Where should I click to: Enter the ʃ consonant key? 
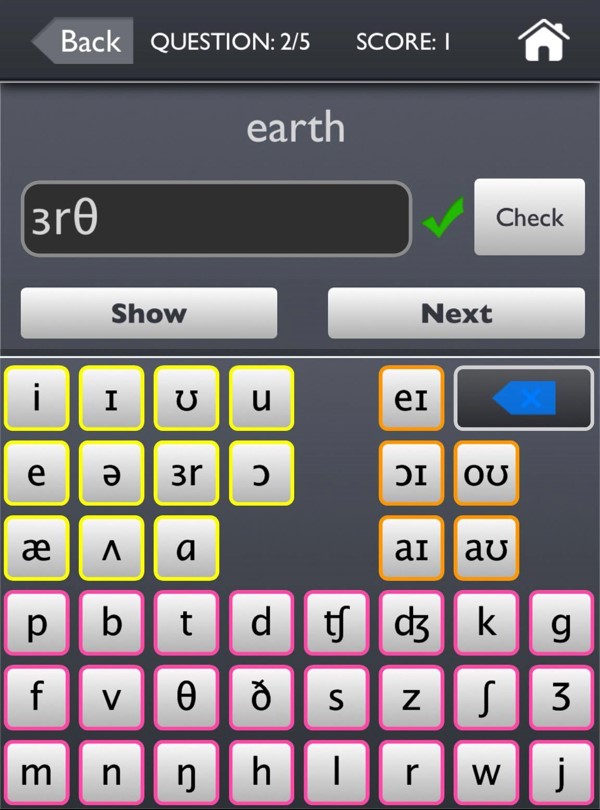click(486, 698)
